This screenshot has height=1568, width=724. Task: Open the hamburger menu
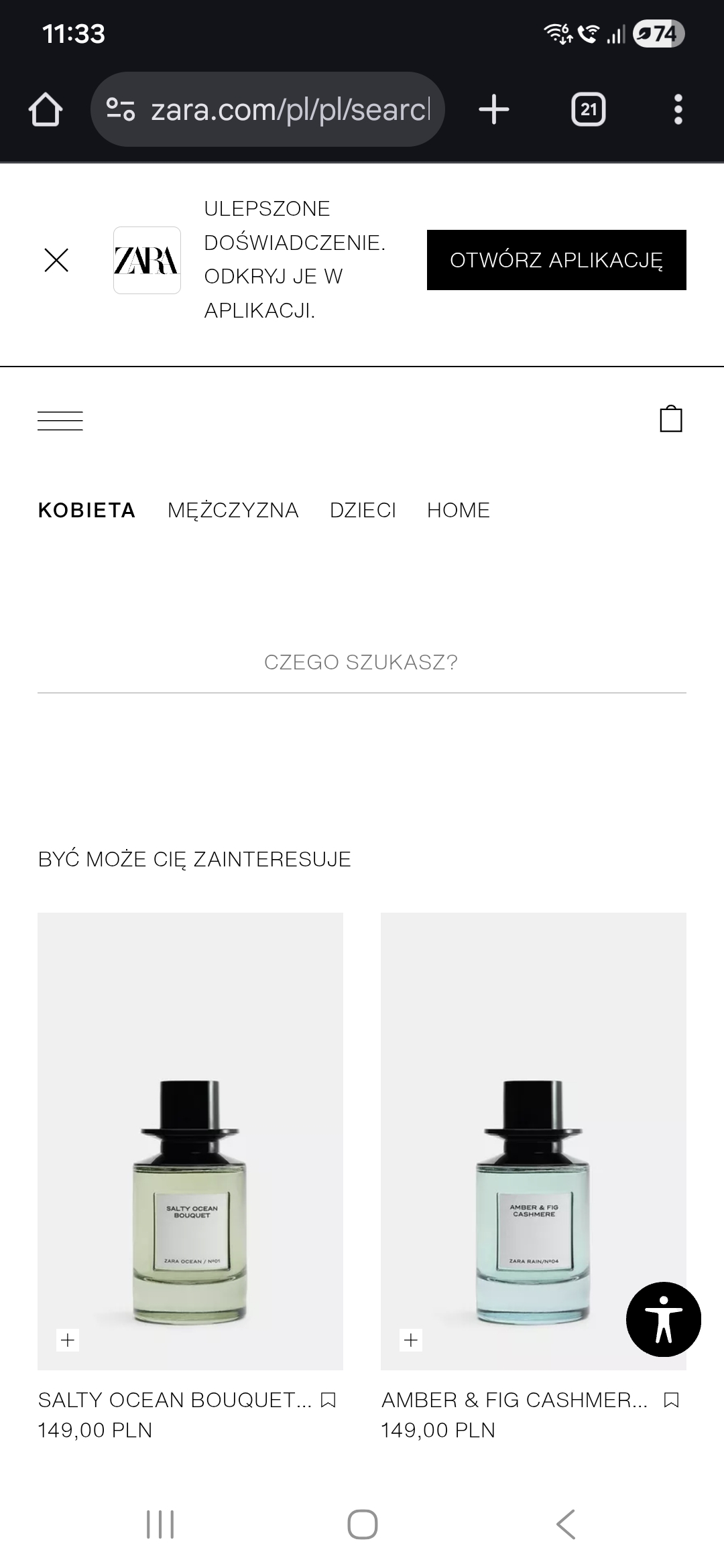click(60, 421)
